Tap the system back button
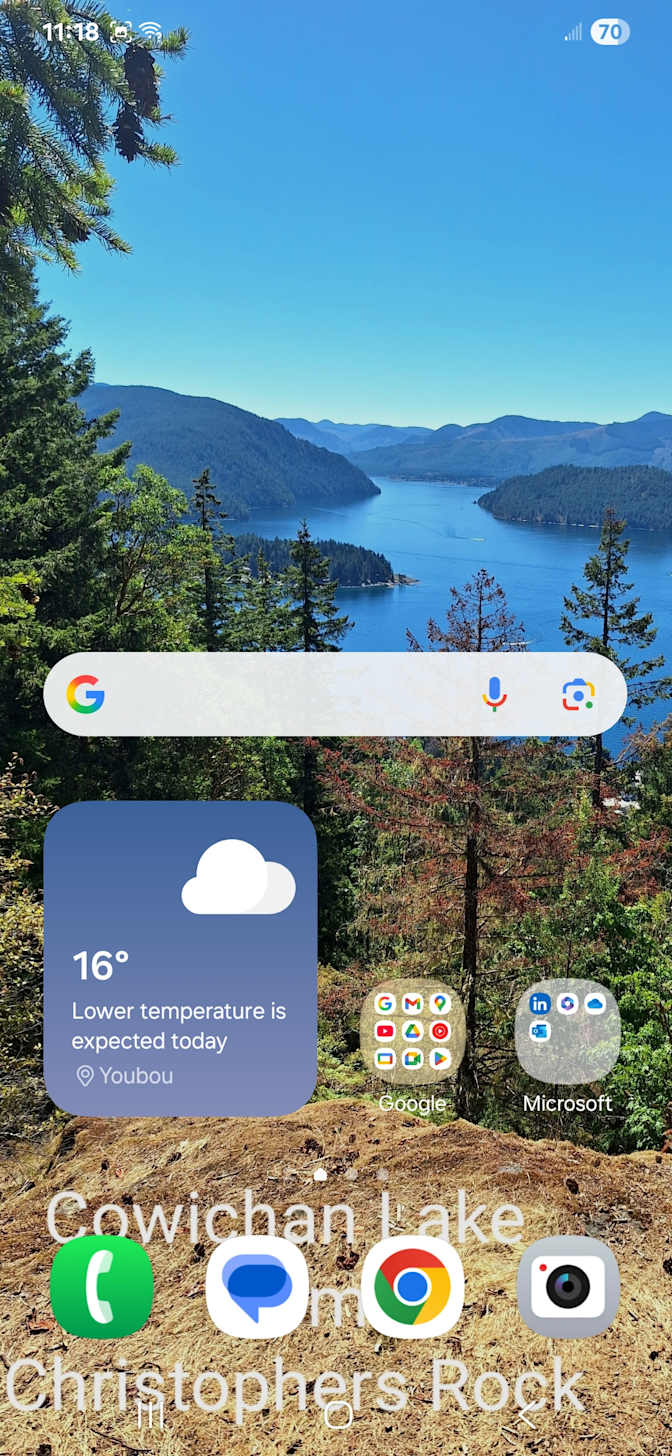Screen dimensions: 672x1456 tap(525, 1414)
